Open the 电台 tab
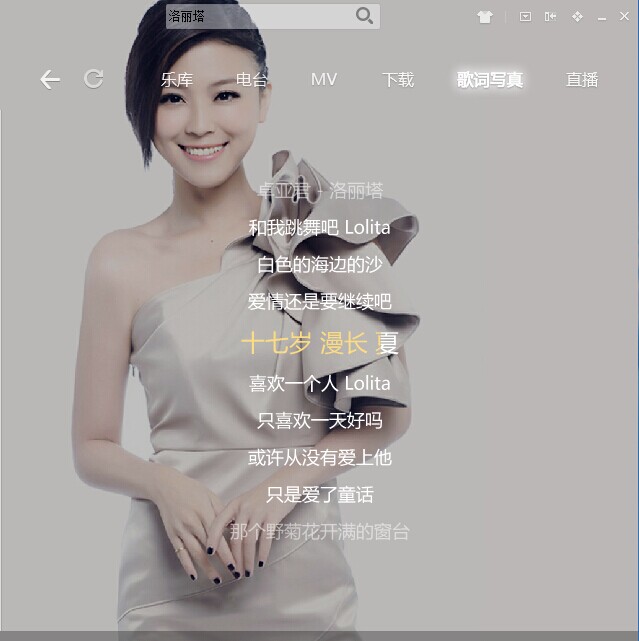Screen dimensions: 639x641 (251, 80)
